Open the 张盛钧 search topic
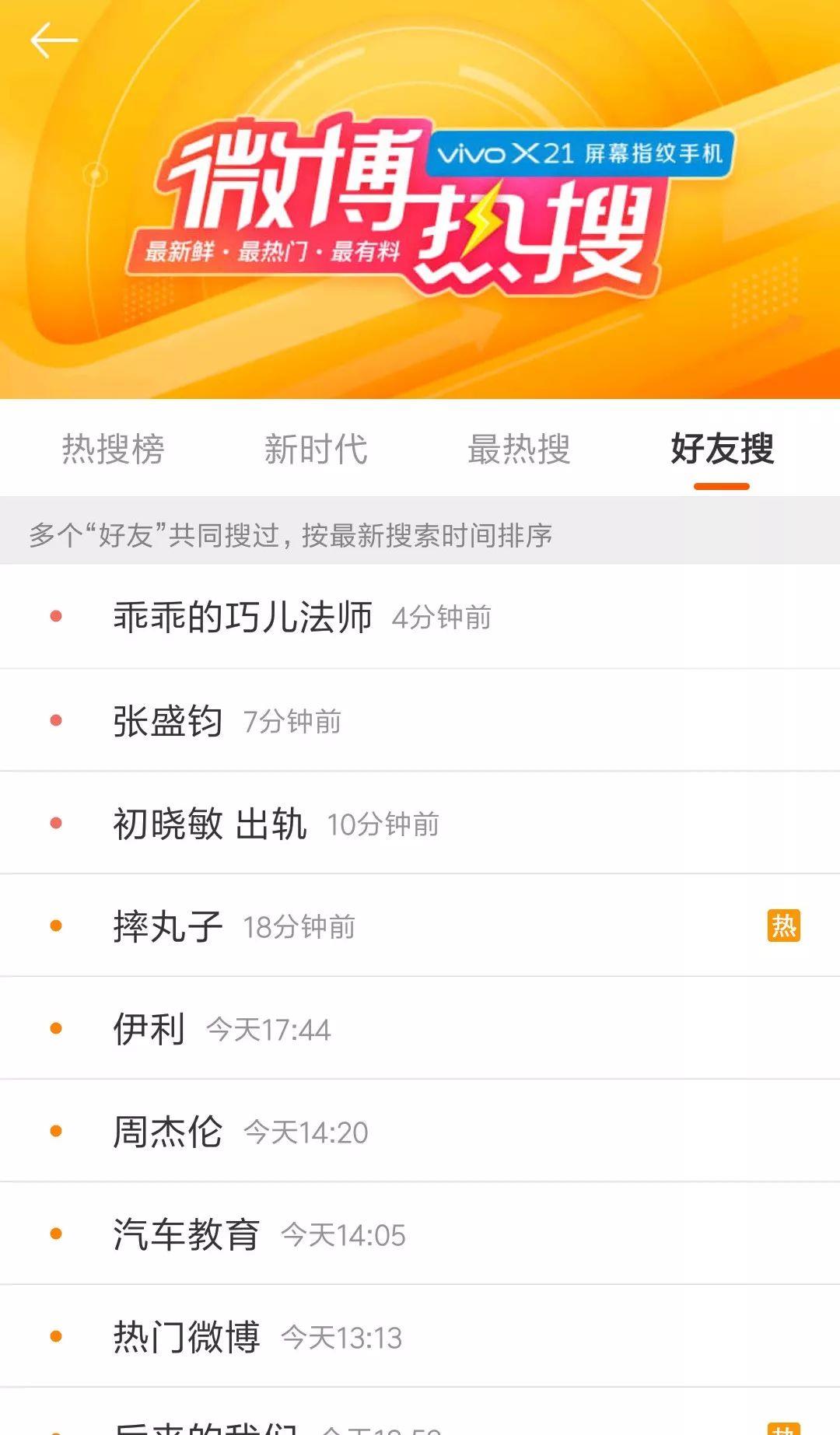The width and height of the screenshot is (840, 1435). pos(168,720)
